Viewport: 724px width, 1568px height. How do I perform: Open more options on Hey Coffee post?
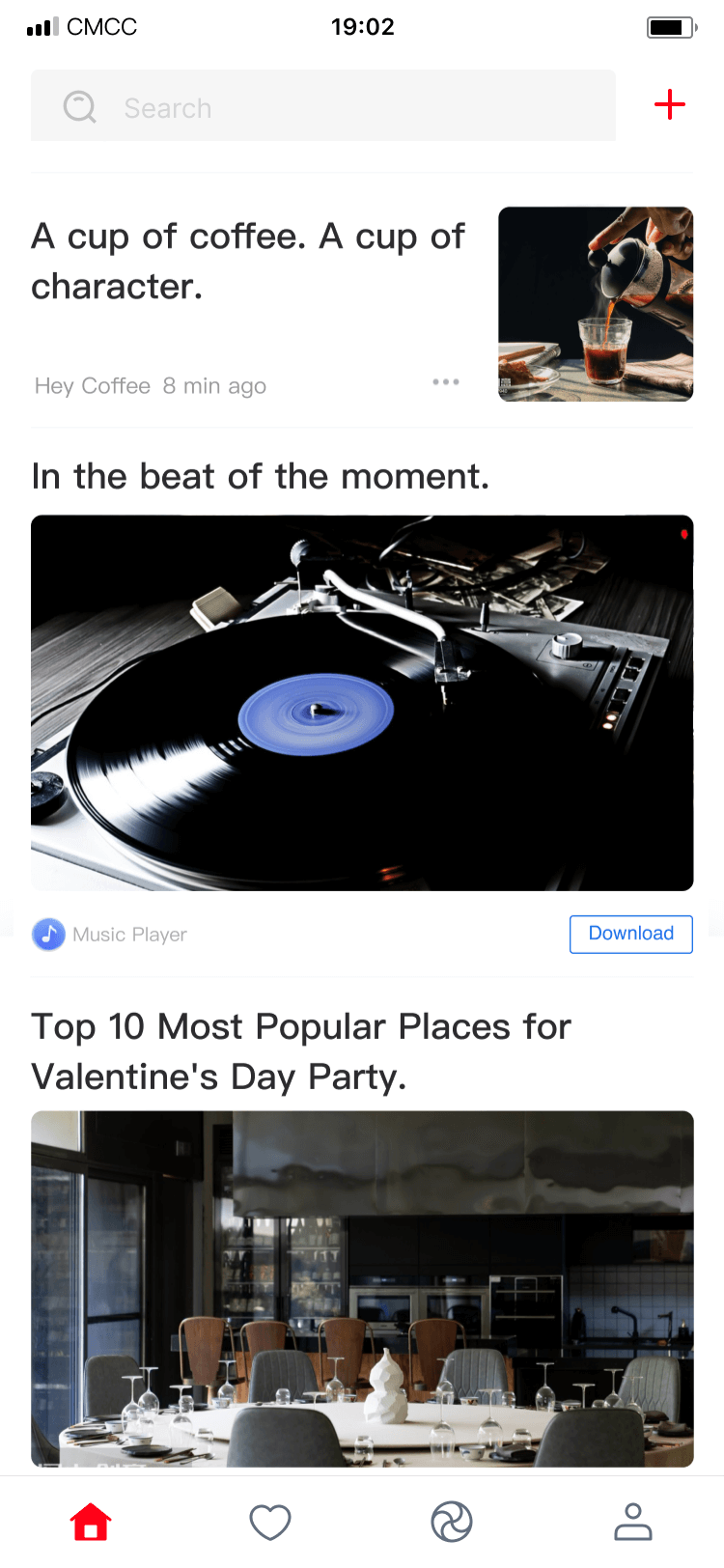tap(446, 382)
